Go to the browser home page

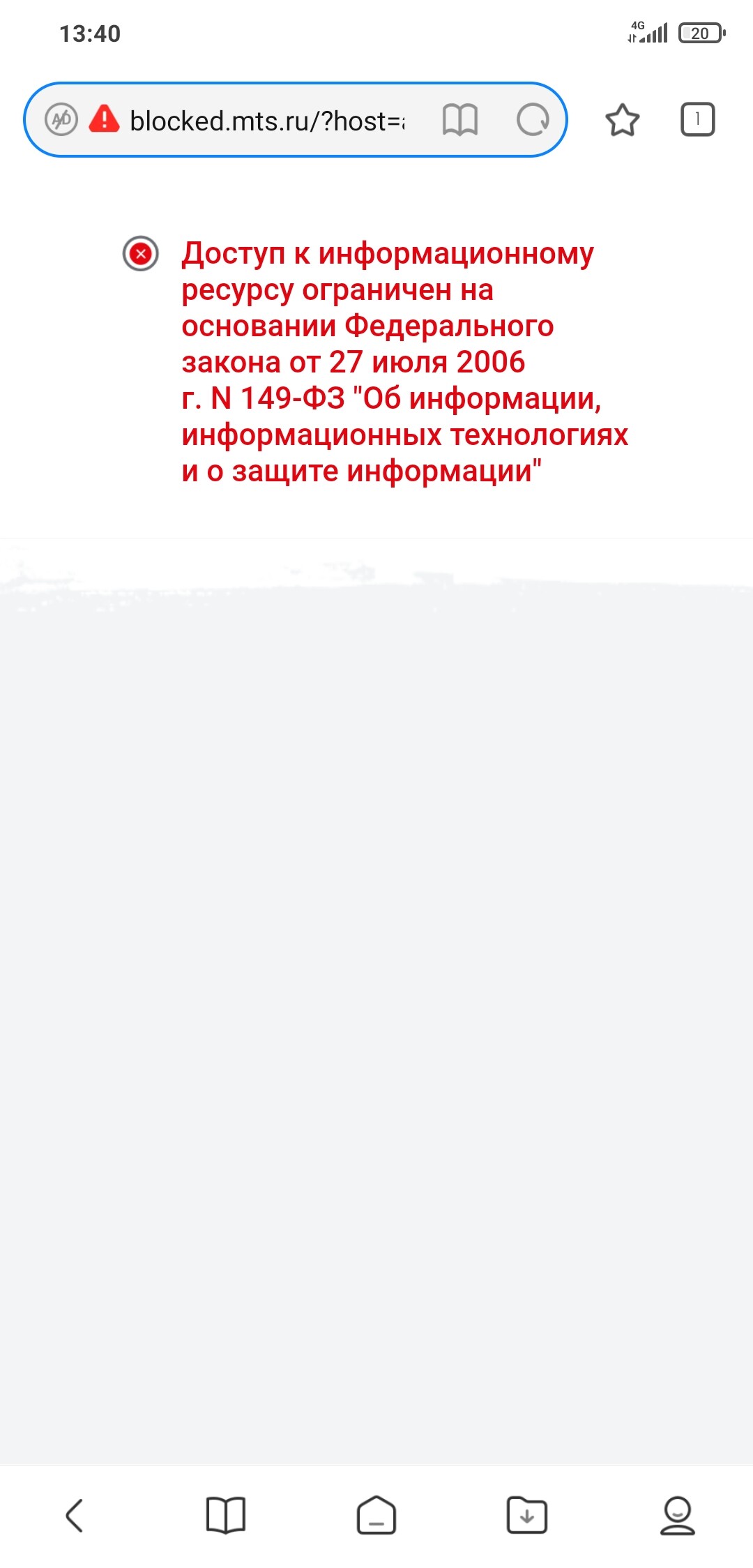coord(376,1515)
